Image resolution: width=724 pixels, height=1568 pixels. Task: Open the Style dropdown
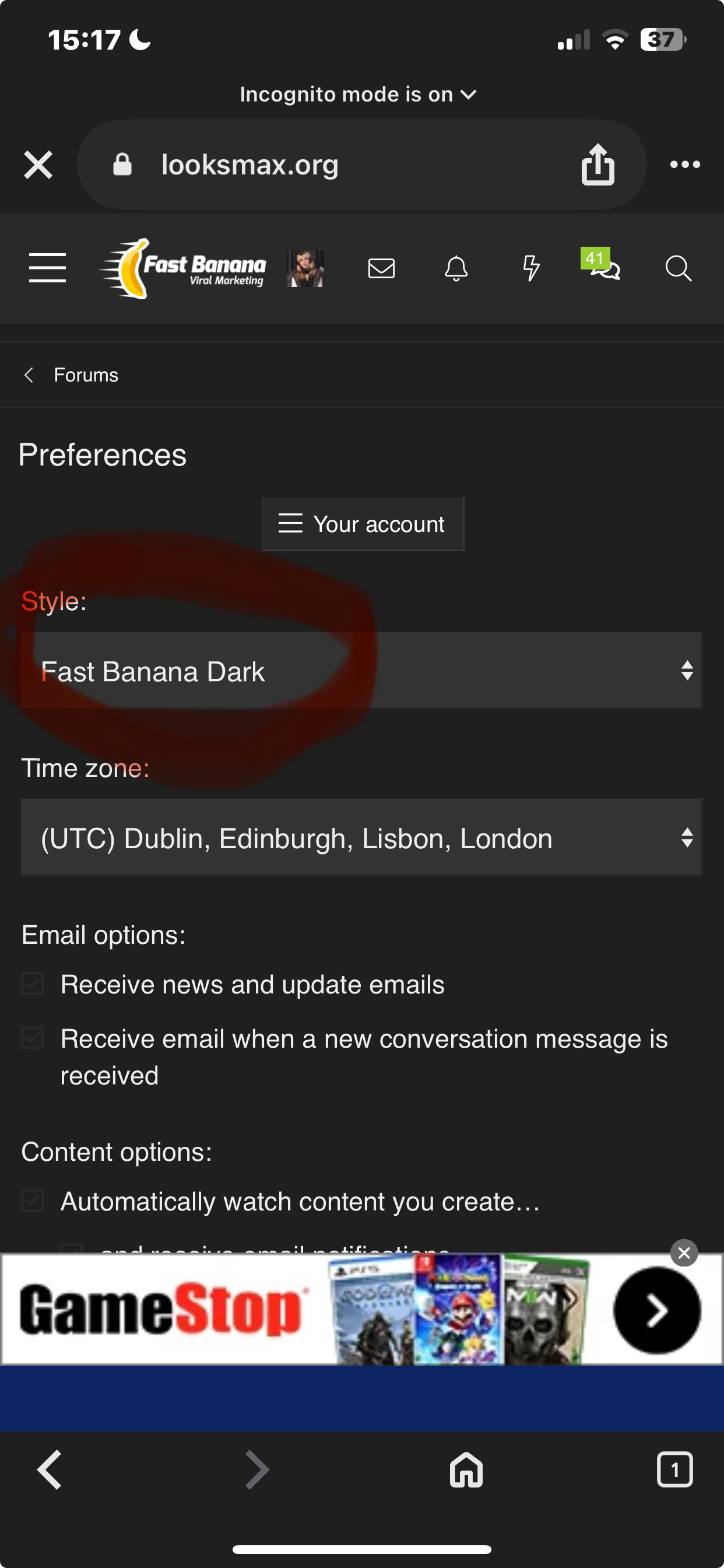coord(361,671)
